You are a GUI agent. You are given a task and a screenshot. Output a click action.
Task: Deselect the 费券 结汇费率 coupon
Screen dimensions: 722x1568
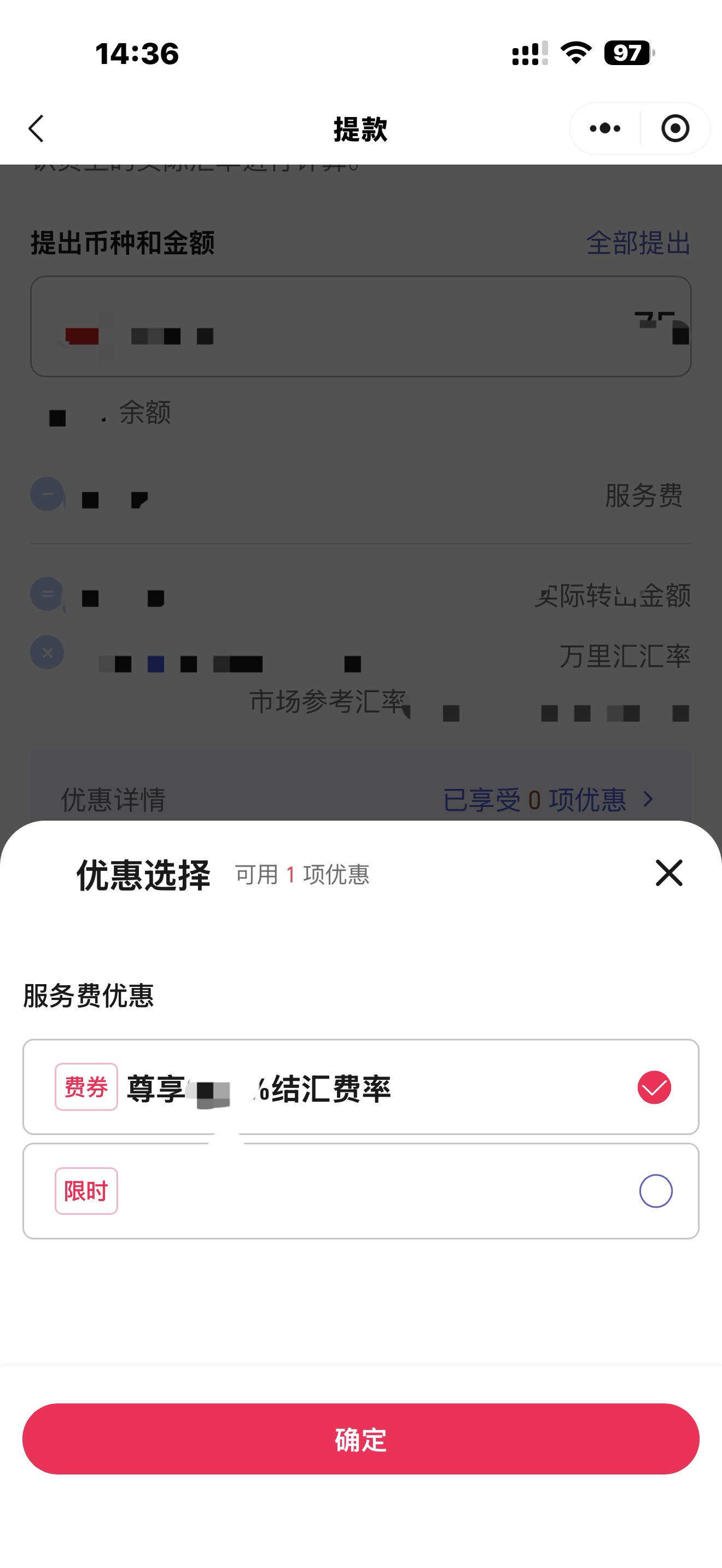(x=654, y=1087)
